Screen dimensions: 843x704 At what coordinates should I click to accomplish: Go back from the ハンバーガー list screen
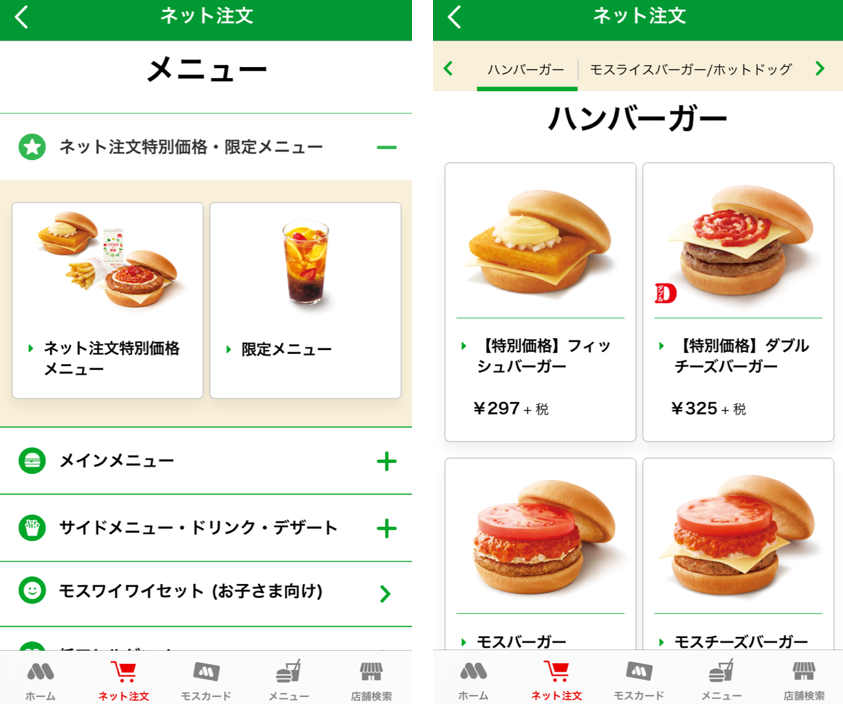coord(454,17)
